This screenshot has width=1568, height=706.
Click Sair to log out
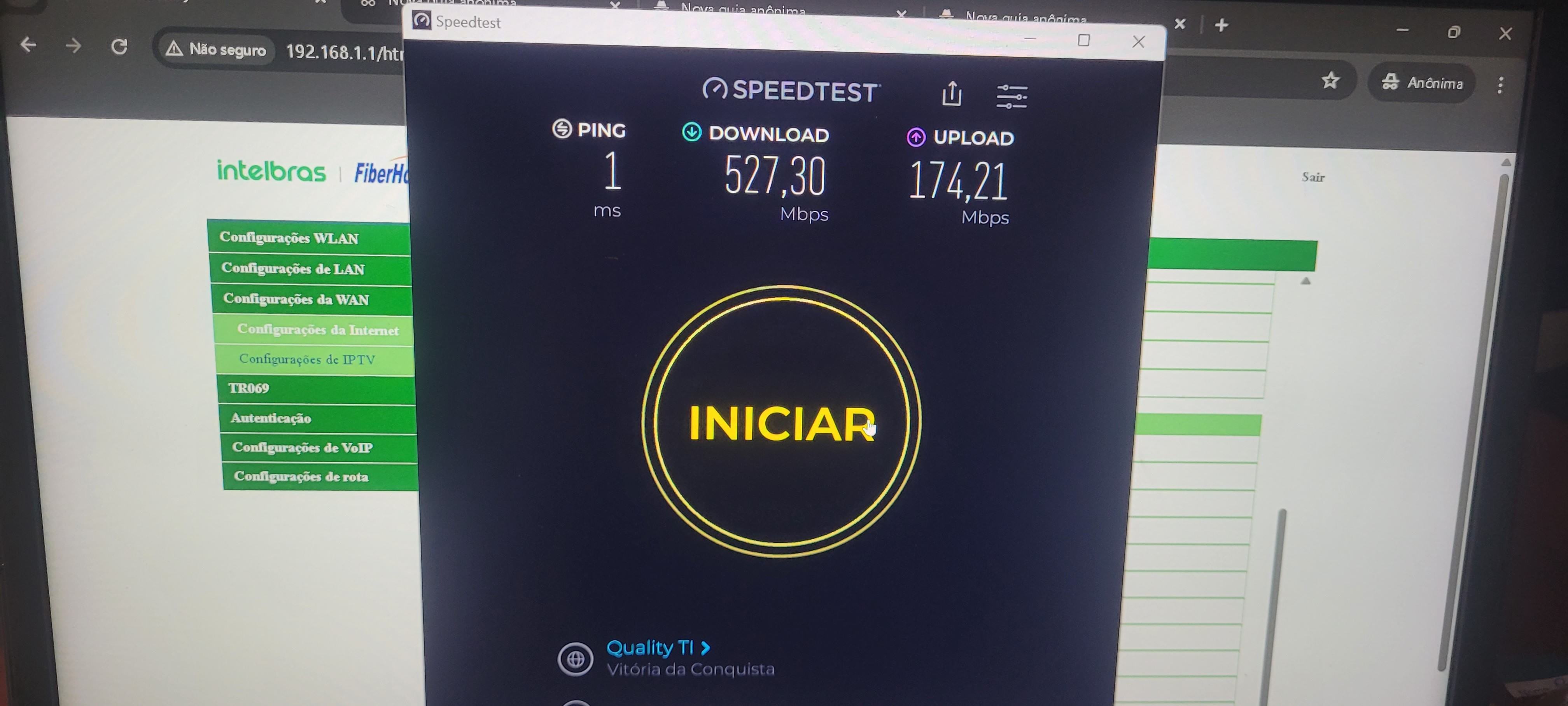click(x=1313, y=177)
